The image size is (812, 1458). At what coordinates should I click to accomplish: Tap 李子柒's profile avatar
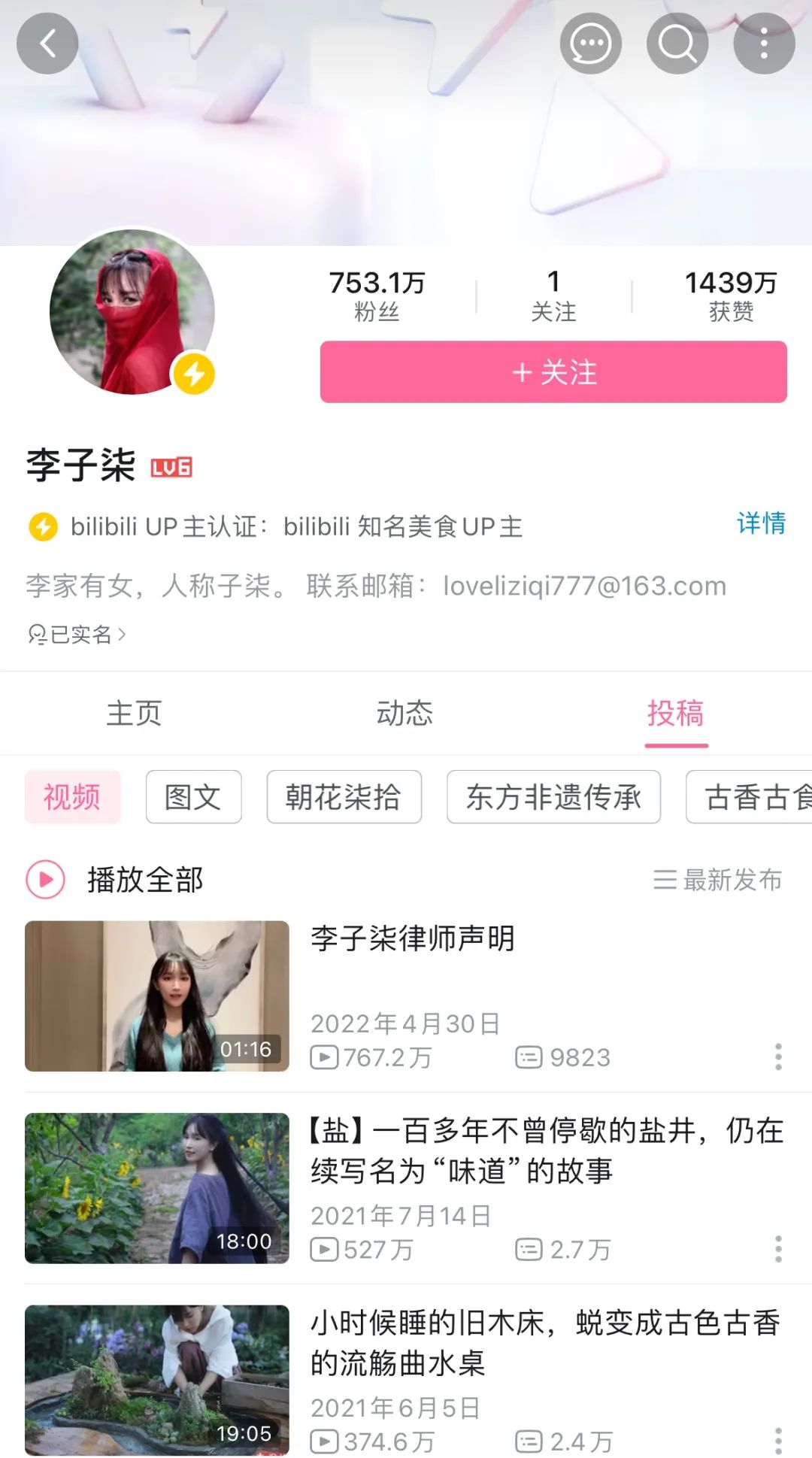point(132,311)
